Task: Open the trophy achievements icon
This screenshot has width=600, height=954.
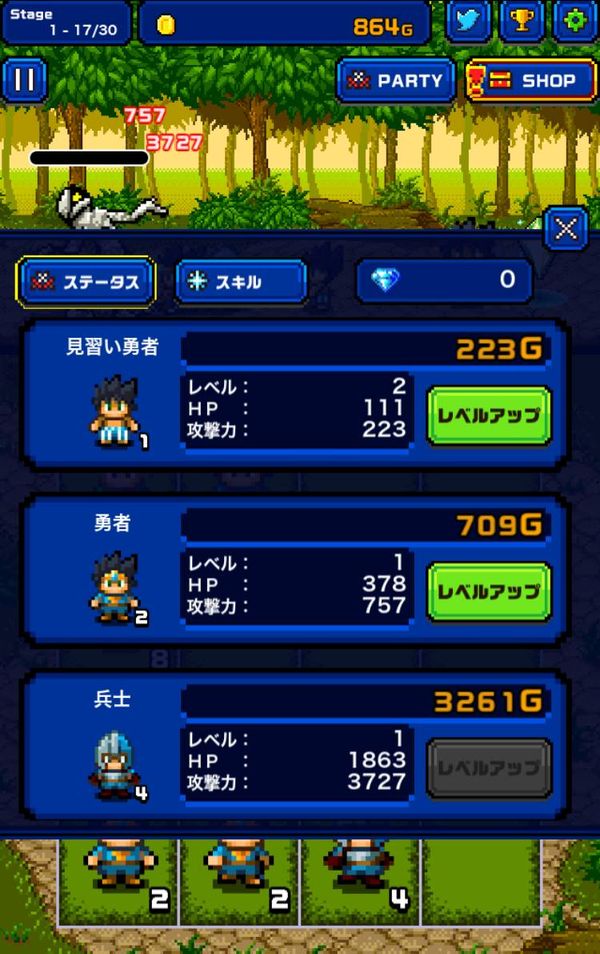Action: (522, 21)
